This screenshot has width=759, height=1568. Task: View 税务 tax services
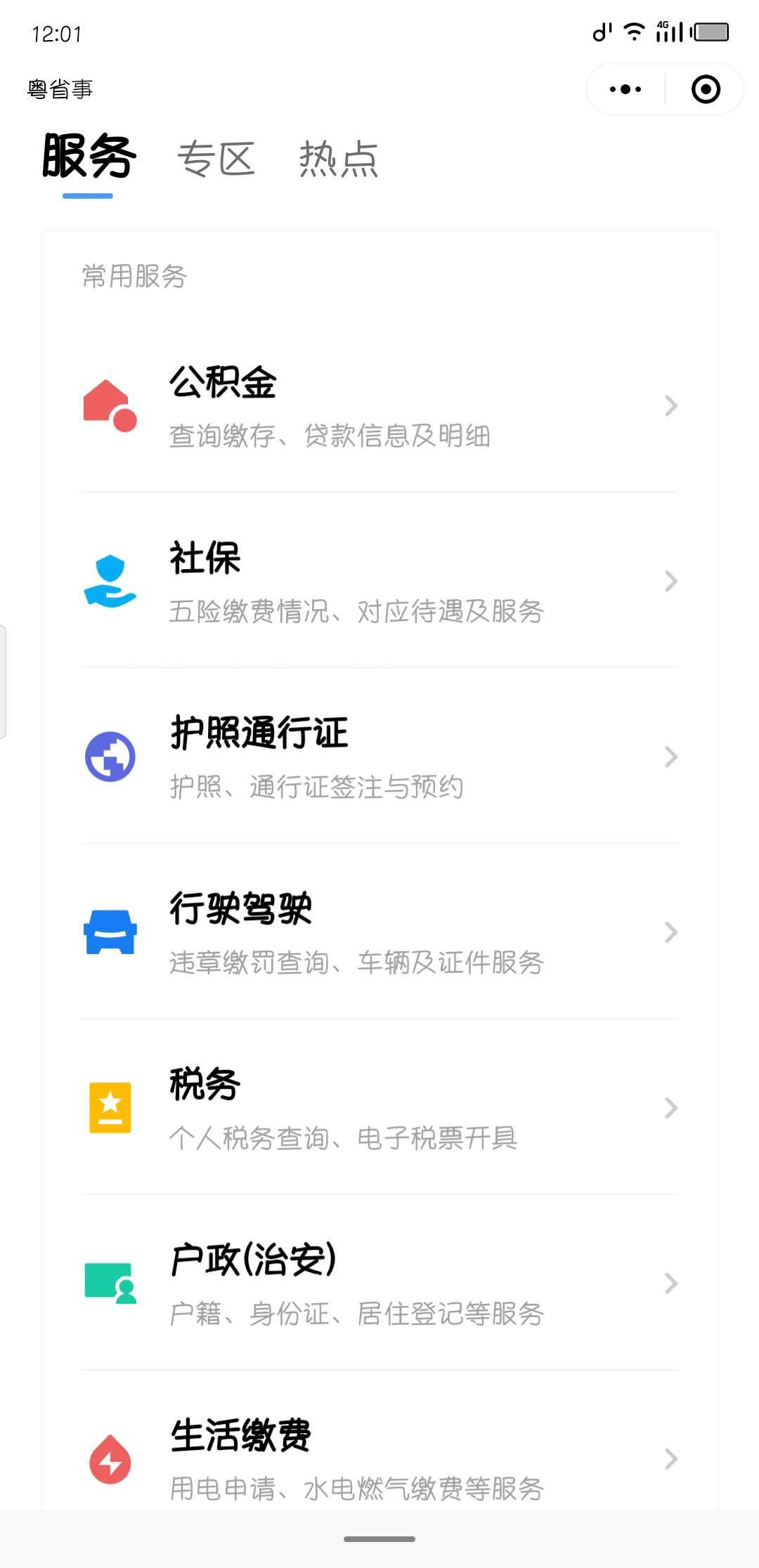(379, 1108)
